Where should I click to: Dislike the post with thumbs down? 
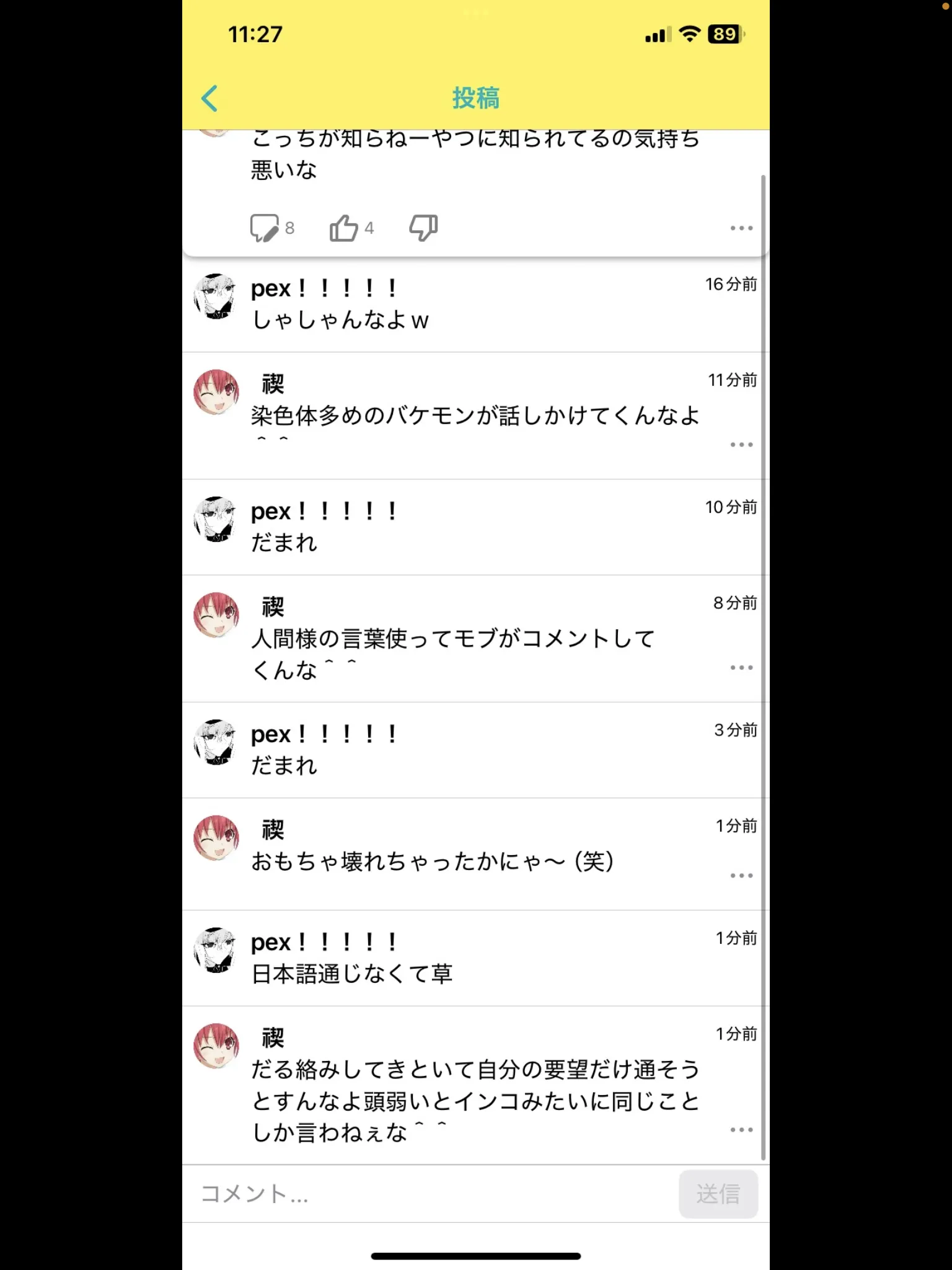click(x=424, y=228)
